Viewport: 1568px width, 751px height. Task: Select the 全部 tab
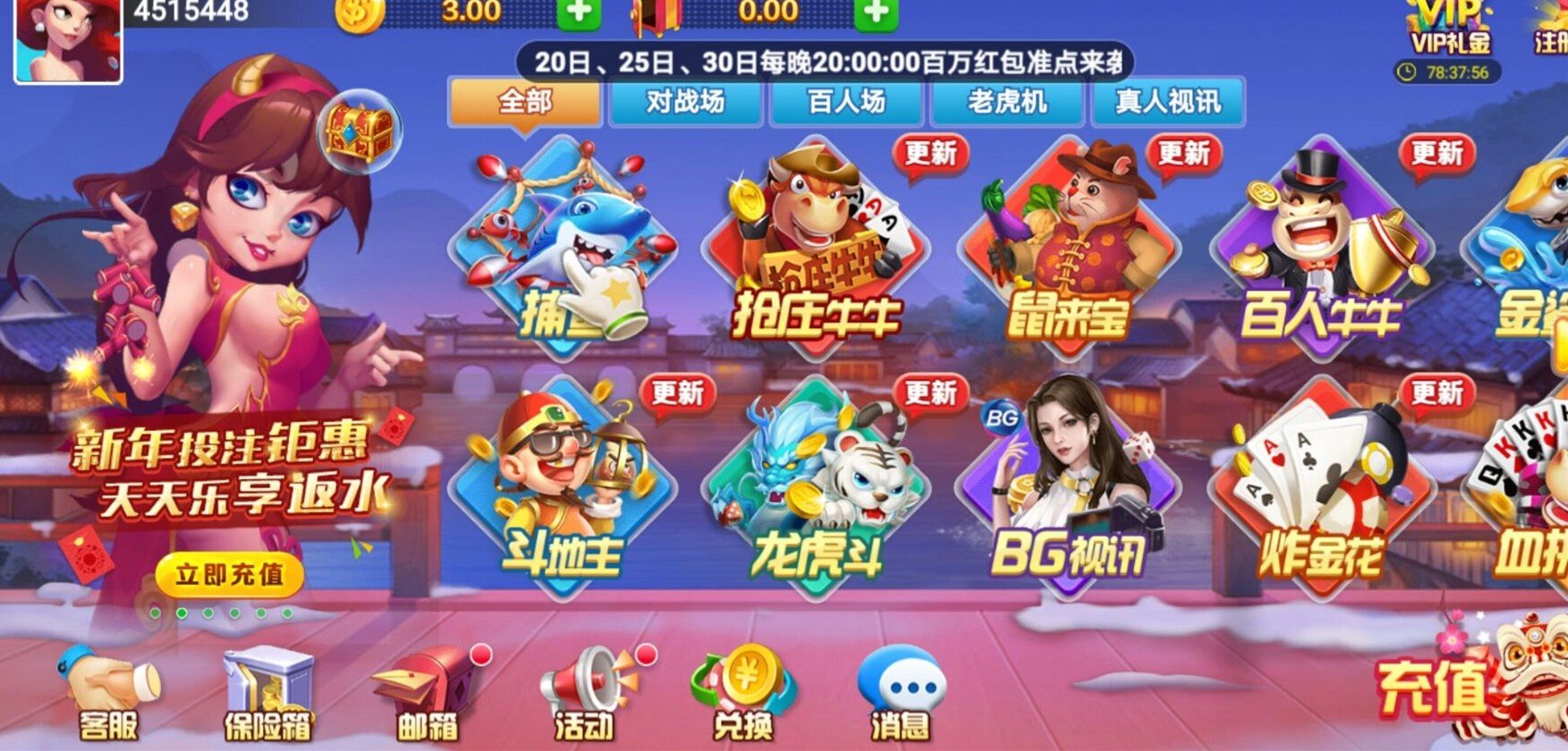click(525, 102)
